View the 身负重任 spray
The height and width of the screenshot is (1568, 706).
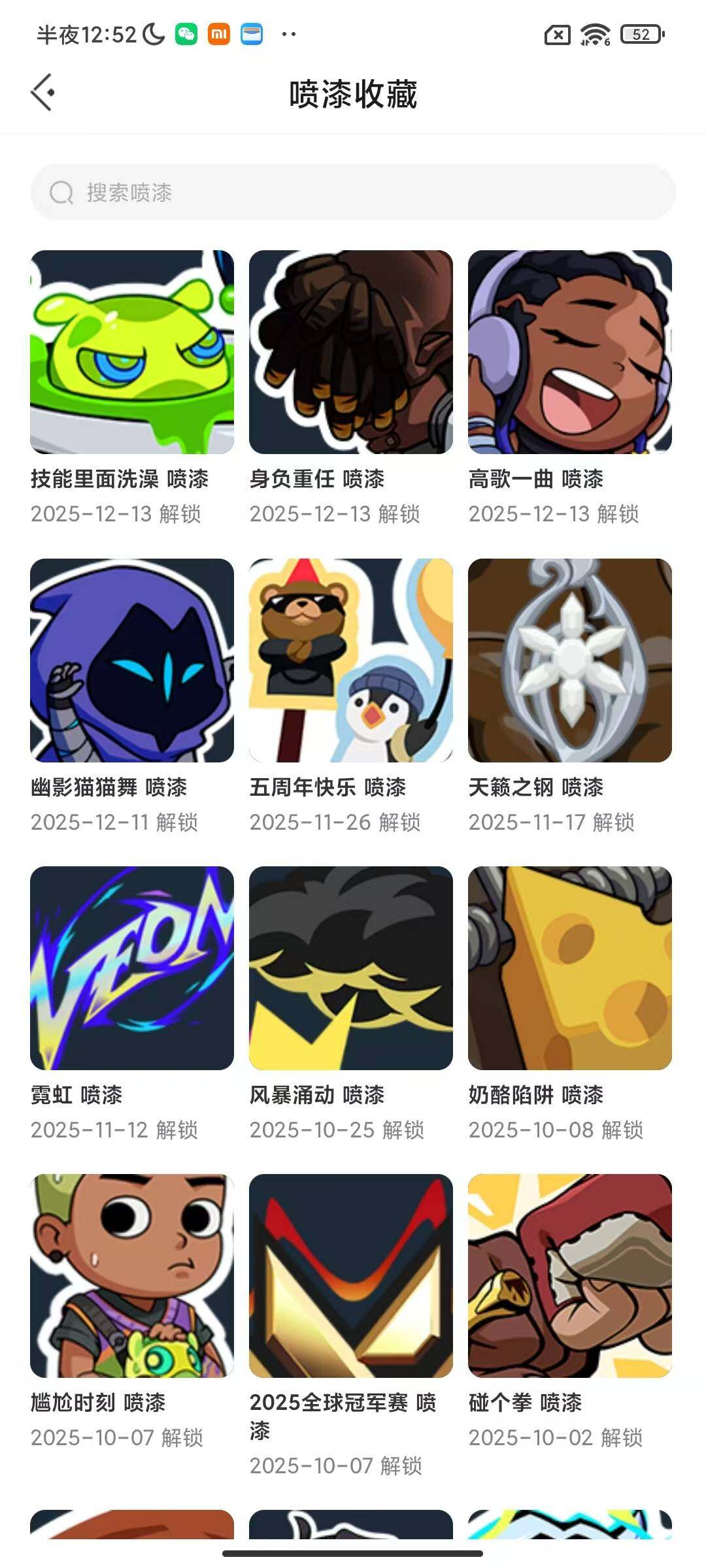click(x=351, y=352)
